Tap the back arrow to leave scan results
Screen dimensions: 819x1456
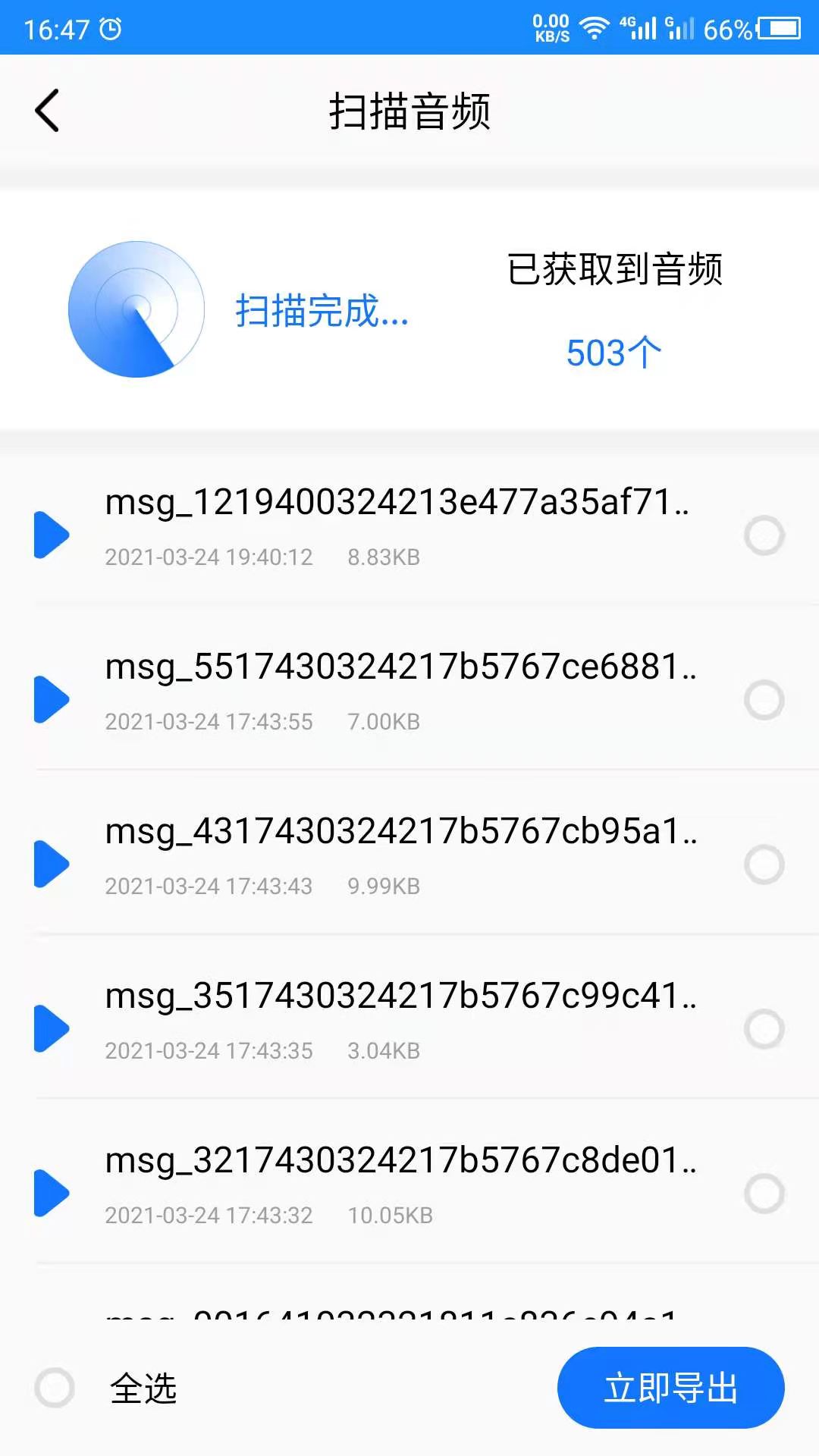click(48, 110)
